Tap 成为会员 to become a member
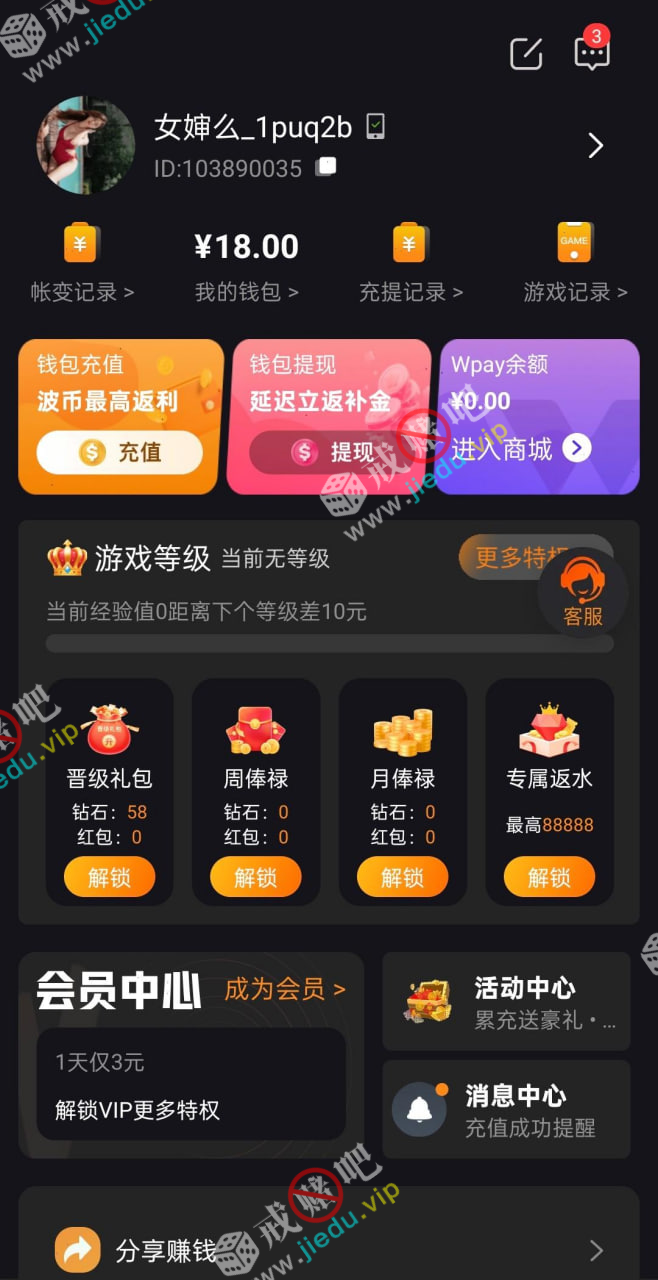The height and width of the screenshot is (1280, 658). pos(285,989)
